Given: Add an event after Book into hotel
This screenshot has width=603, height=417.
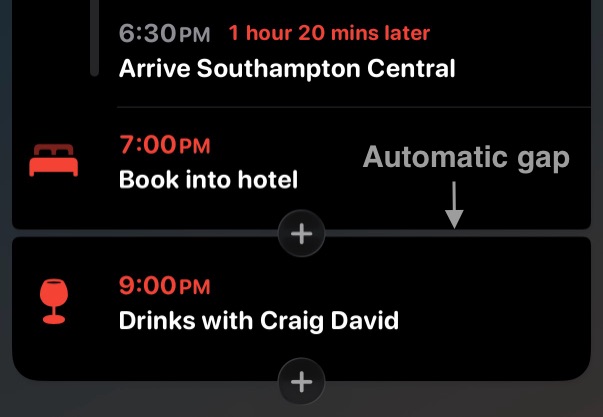Looking at the screenshot, I should [x=301, y=234].
